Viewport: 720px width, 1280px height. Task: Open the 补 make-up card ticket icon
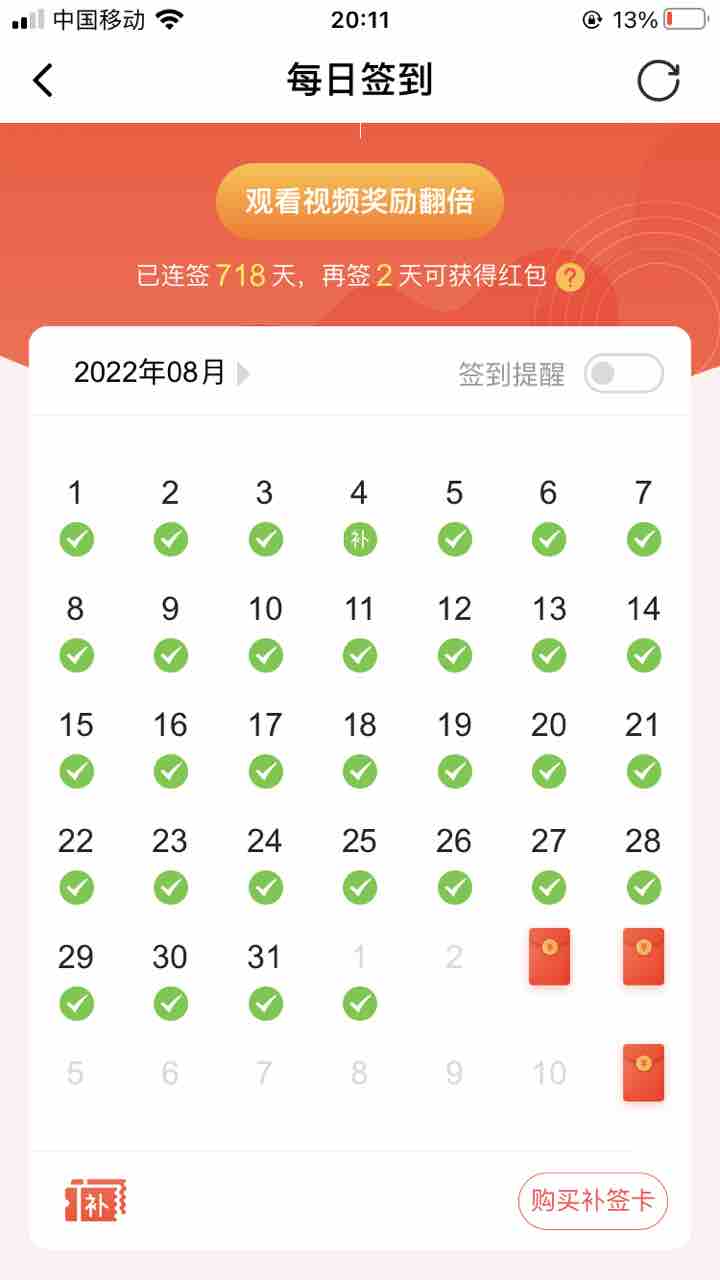click(x=96, y=1200)
